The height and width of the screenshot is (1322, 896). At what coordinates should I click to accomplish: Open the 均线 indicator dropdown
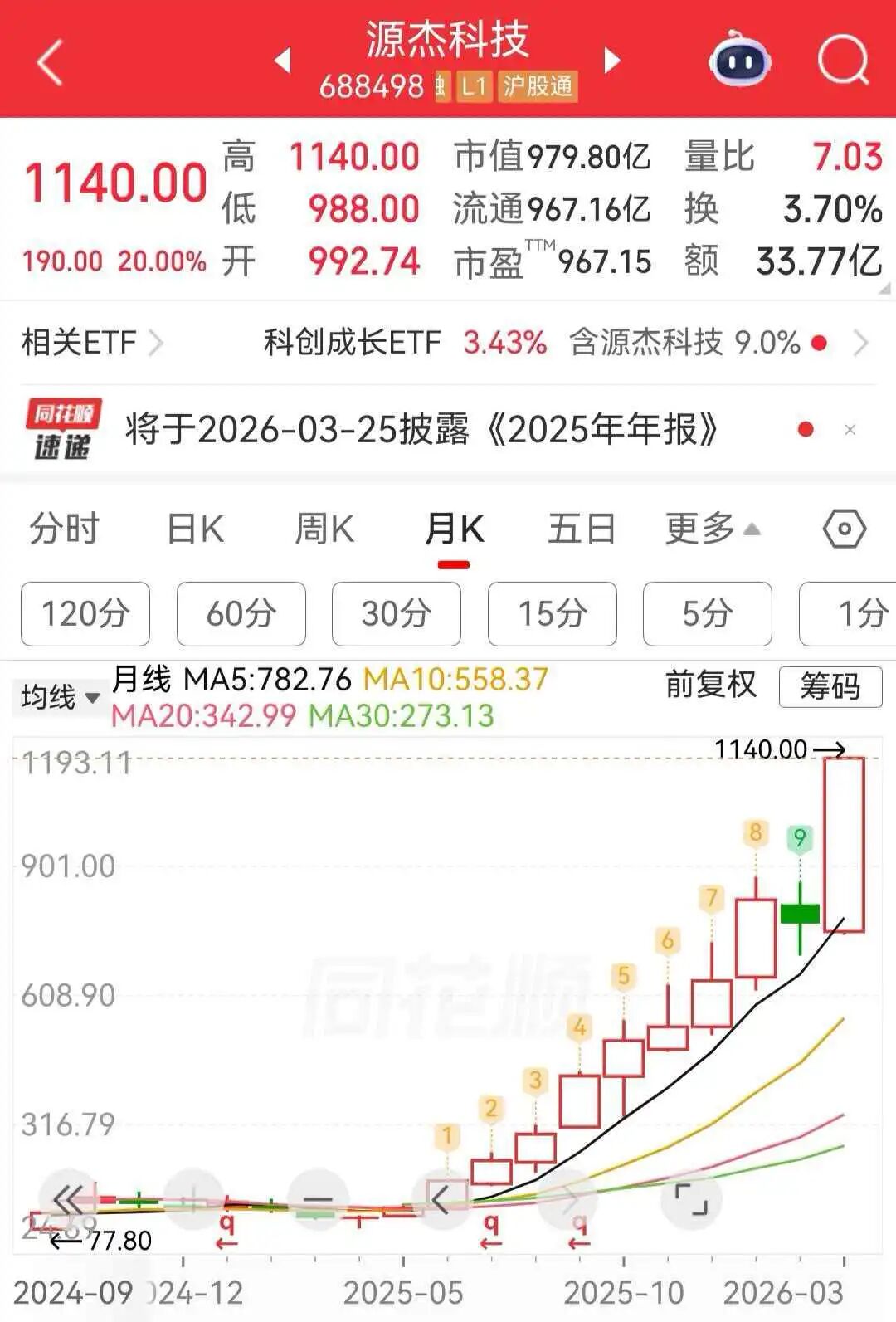pos(60,697)
